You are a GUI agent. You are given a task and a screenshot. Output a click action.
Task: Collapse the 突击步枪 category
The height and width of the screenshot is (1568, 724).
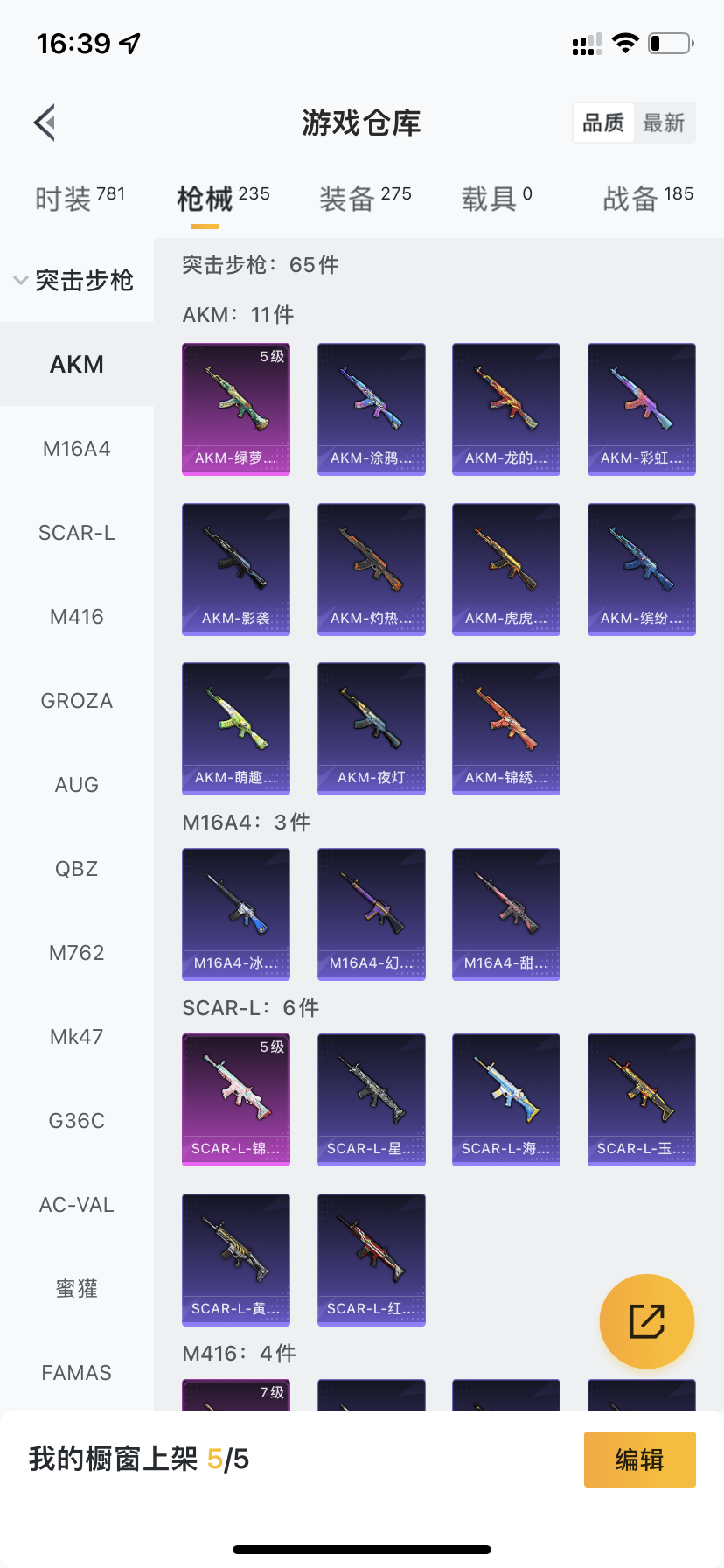click(75, 280)
